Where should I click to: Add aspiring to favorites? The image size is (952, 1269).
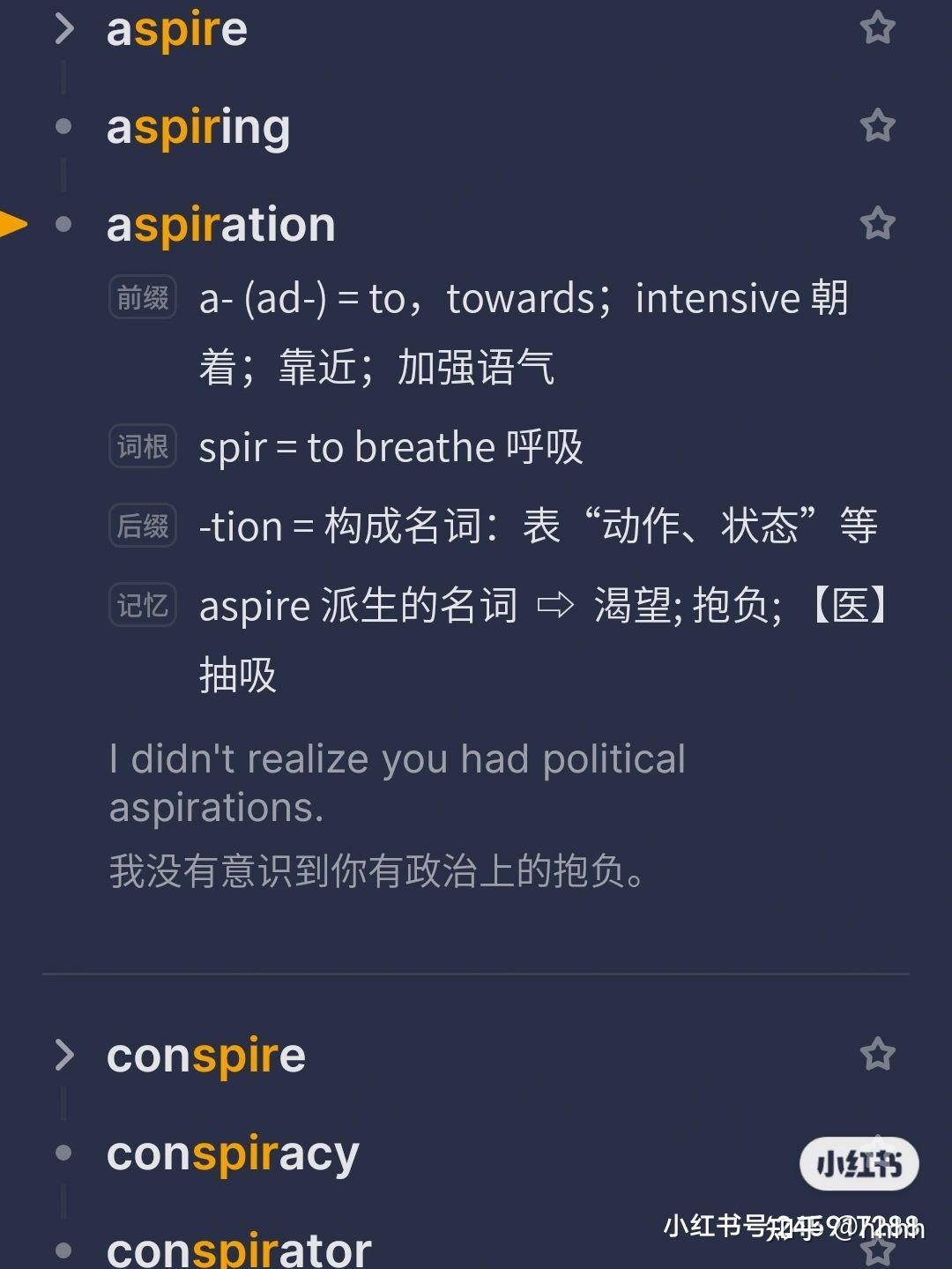click(x=877, y=126)
